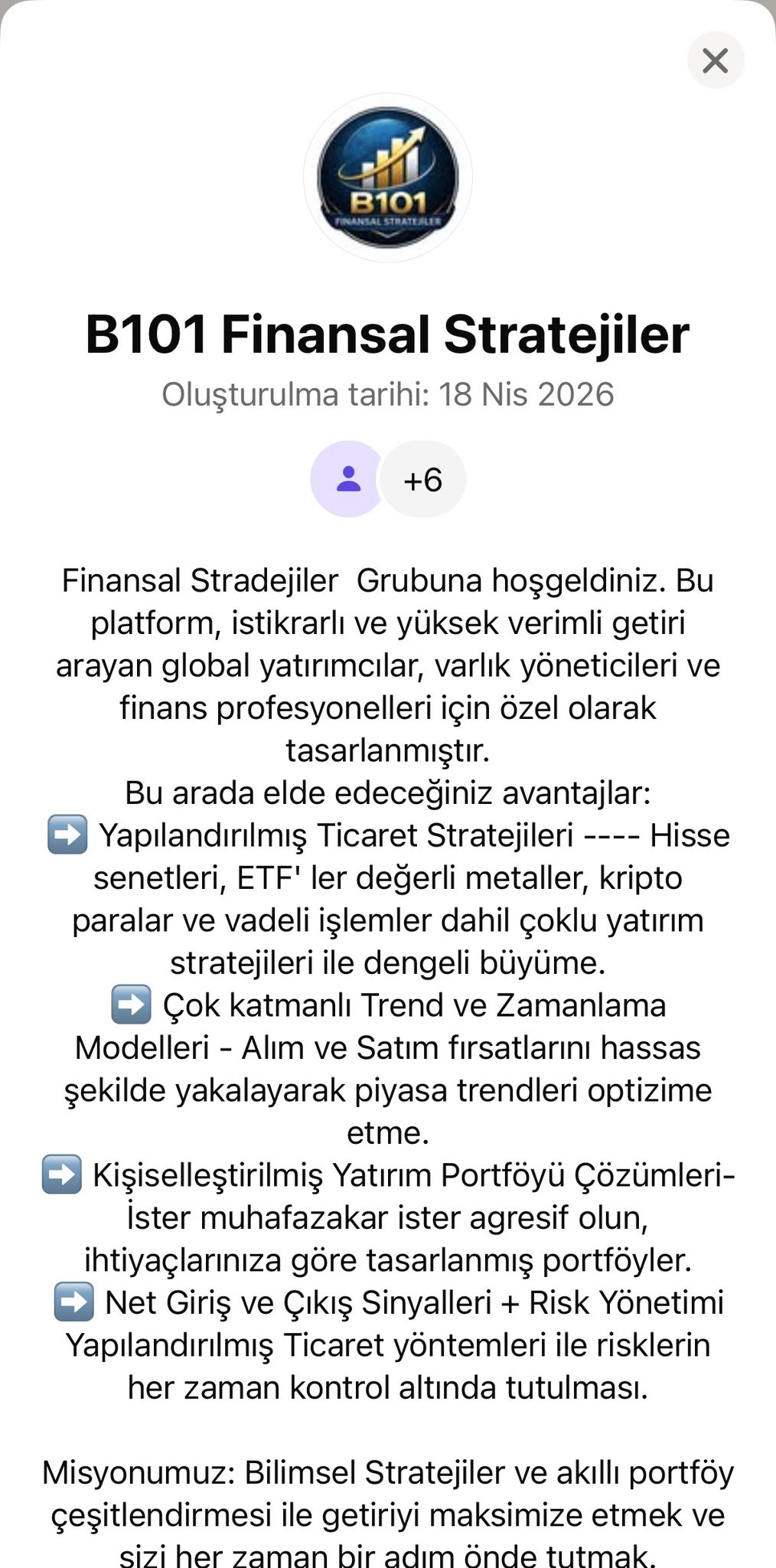Click the arrow icon beside "Çok katmanlı Trend ve Zamanlama"

point(132,1004)
